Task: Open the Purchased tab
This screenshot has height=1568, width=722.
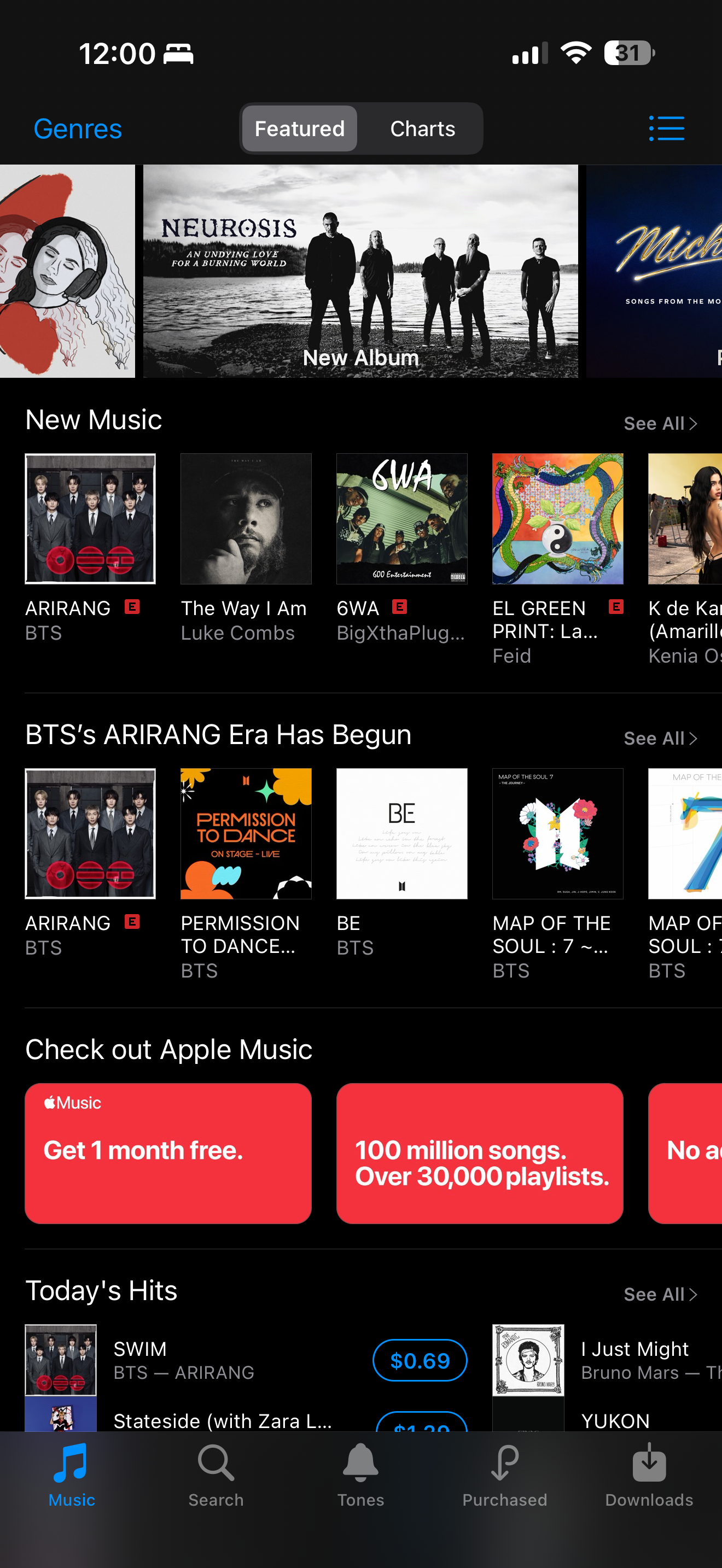Action: 505,1476
